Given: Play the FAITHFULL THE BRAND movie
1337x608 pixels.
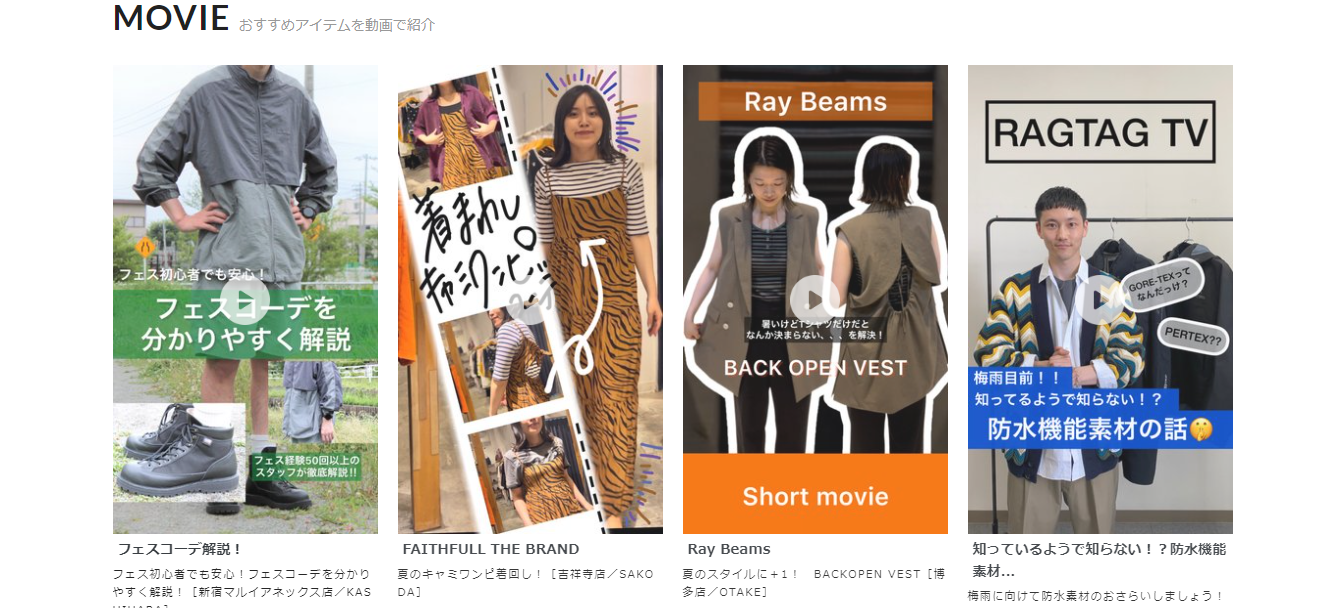Looking at the screenshot, I should click(x=530, y=300).
